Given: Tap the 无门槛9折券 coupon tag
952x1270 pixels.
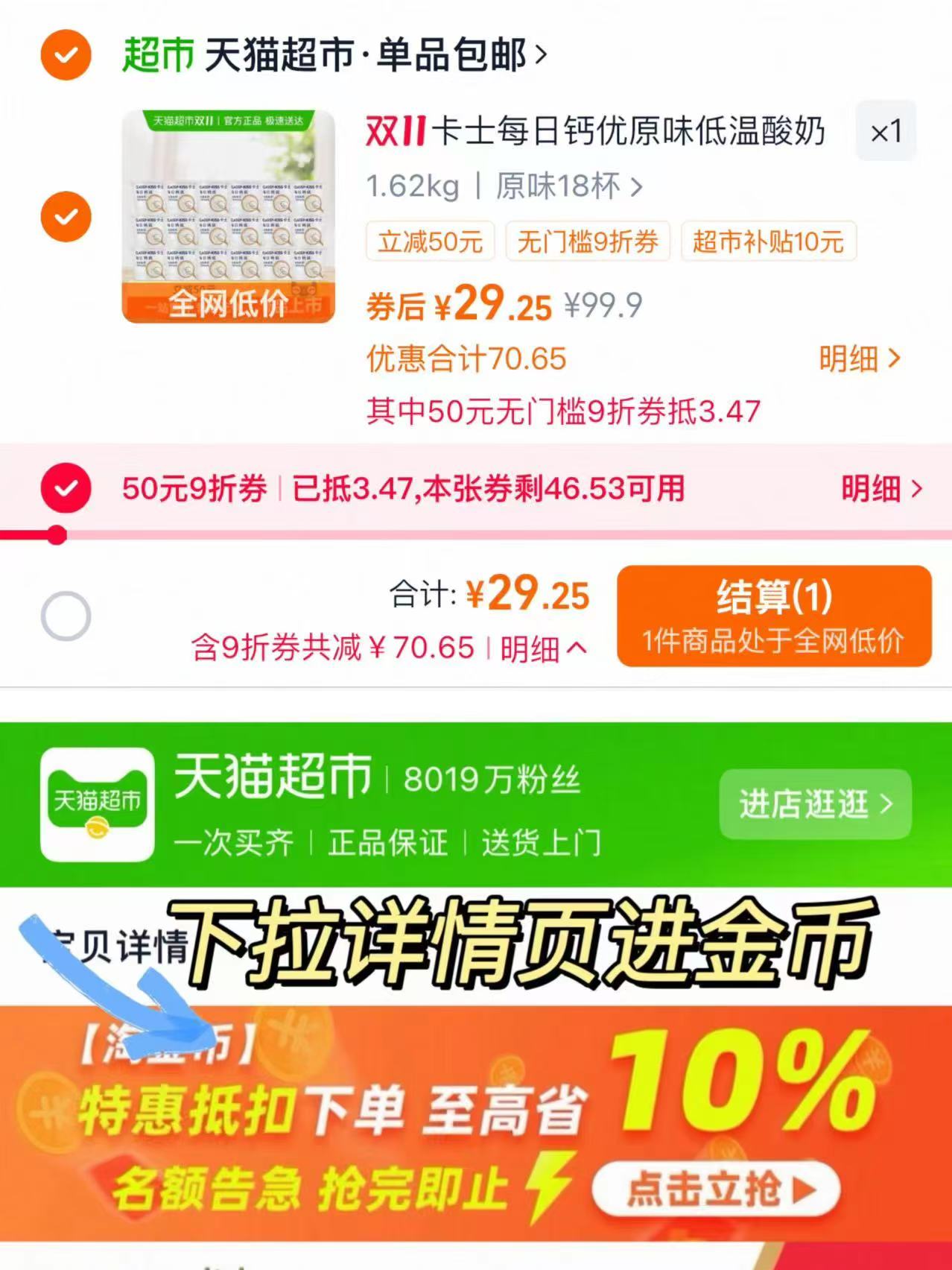Looking at the screenshot, I should (x=588, y=241).
